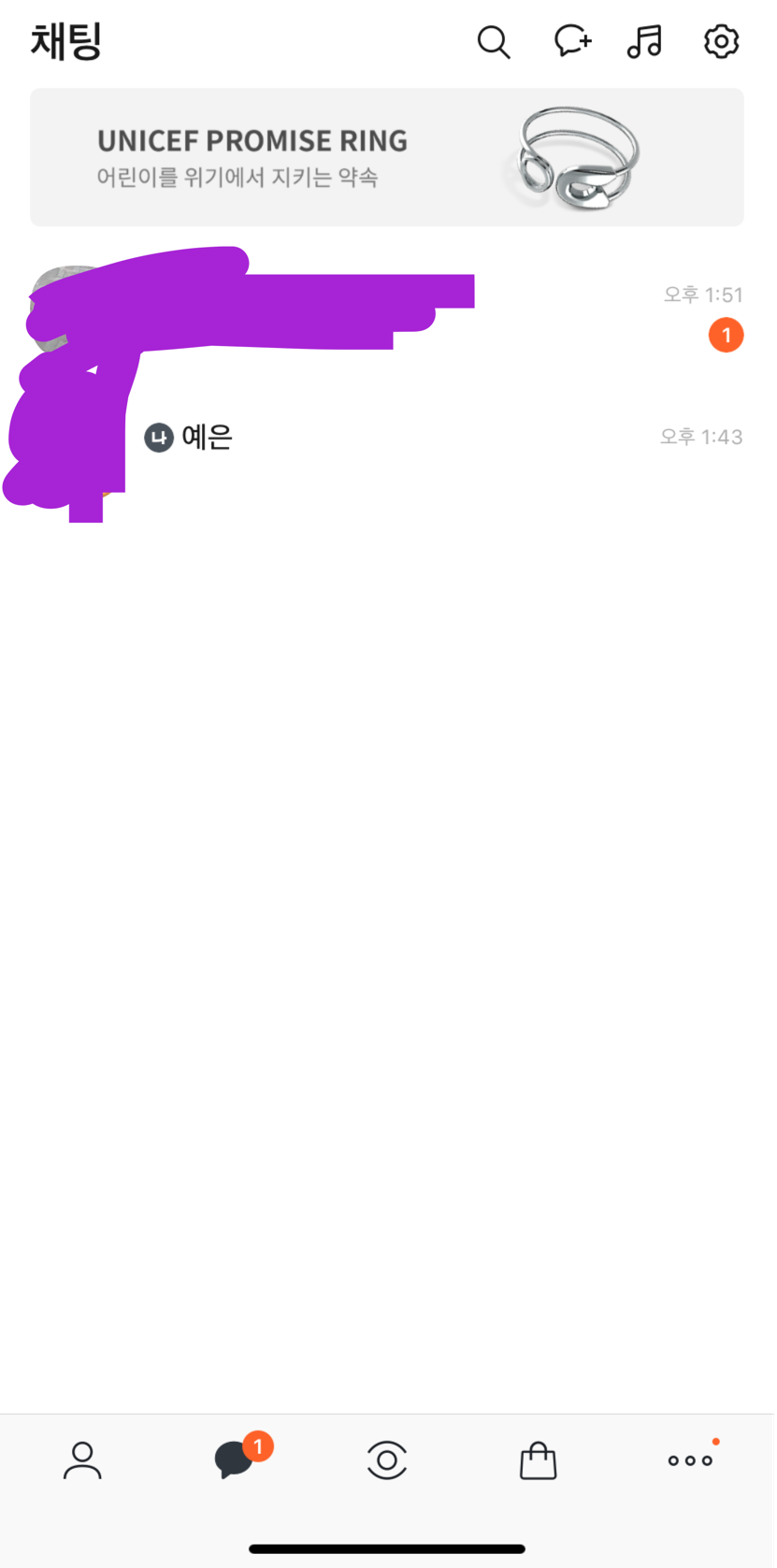Open the music note icon
777x1568 pixels.
(x=644, y=42)
